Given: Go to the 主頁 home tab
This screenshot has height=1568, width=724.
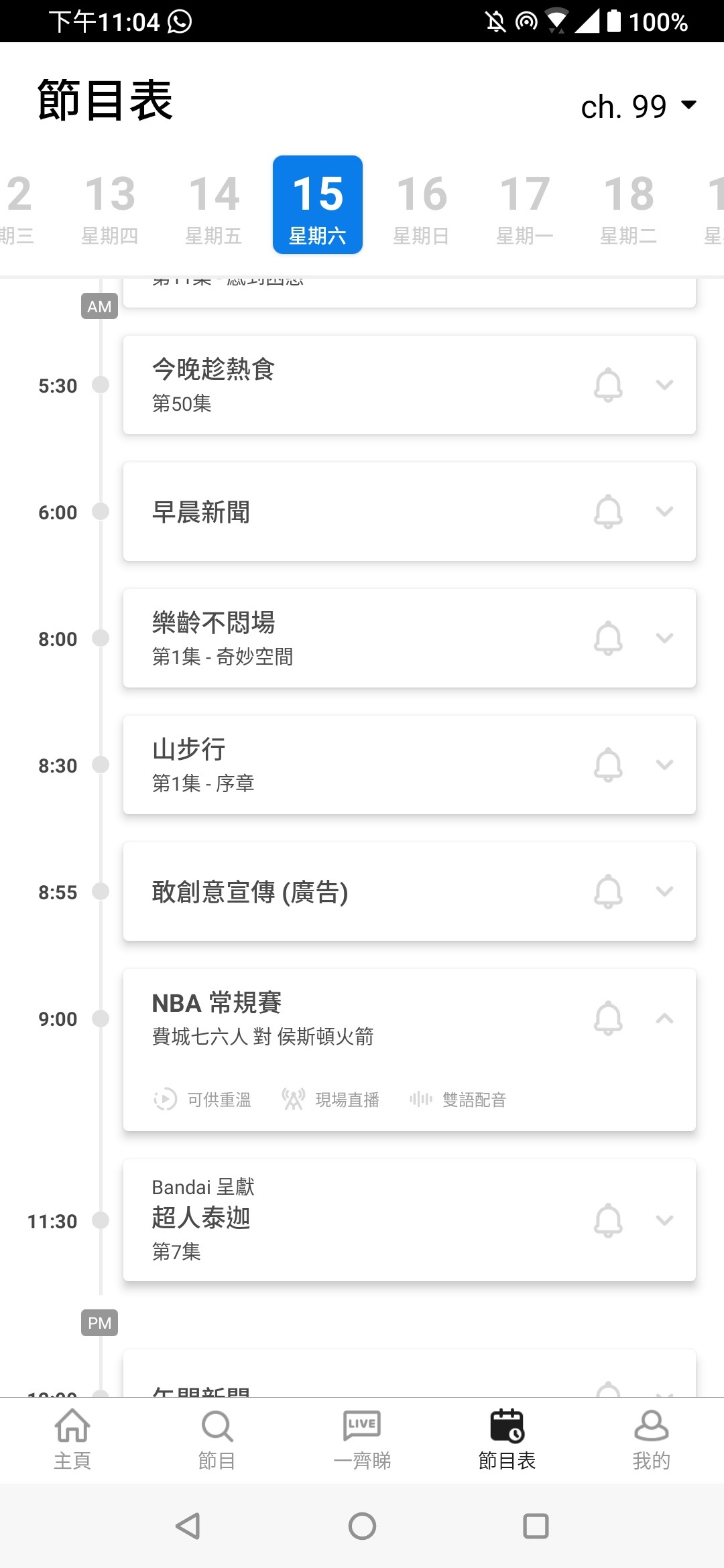Looking at the screenshot, I should point(72,1439).
